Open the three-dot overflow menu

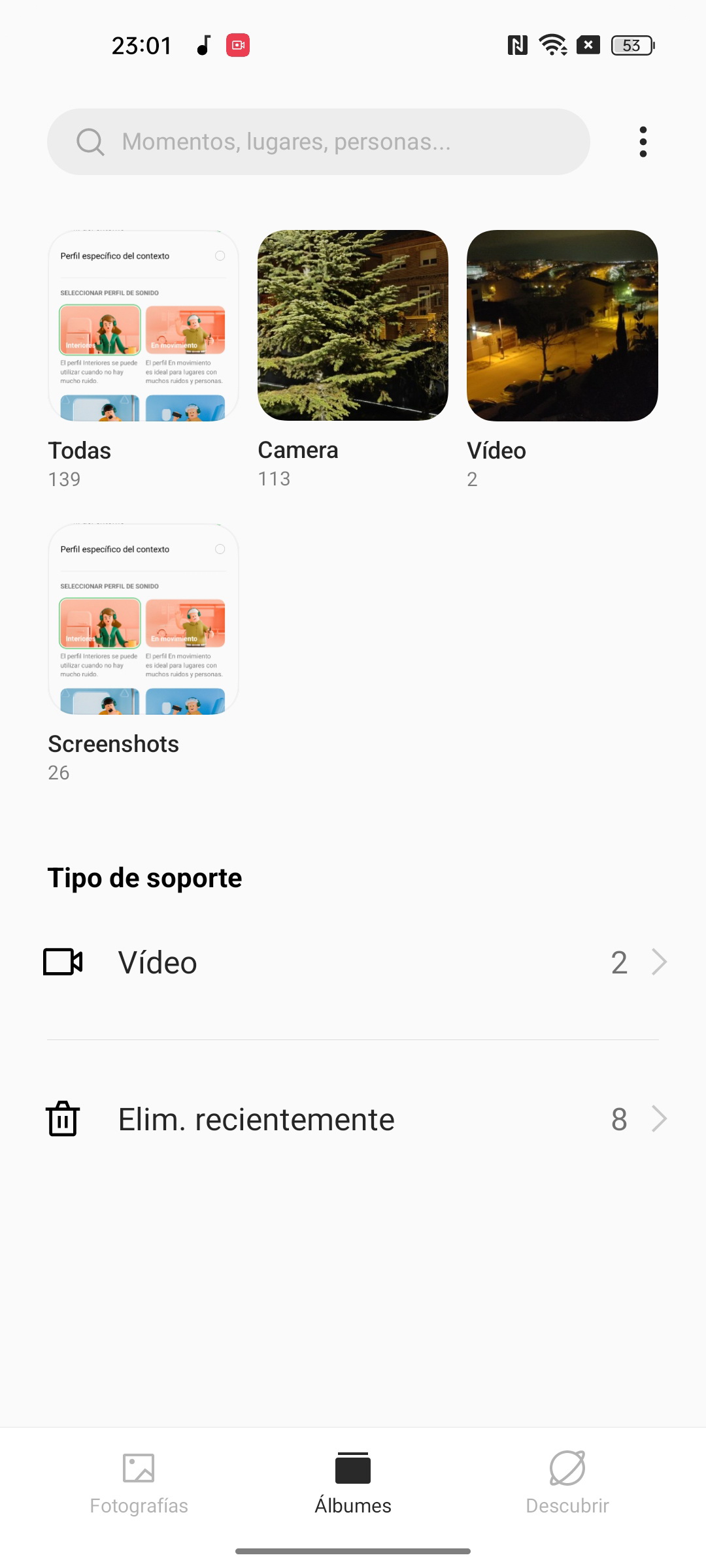(x=643, y=142)
